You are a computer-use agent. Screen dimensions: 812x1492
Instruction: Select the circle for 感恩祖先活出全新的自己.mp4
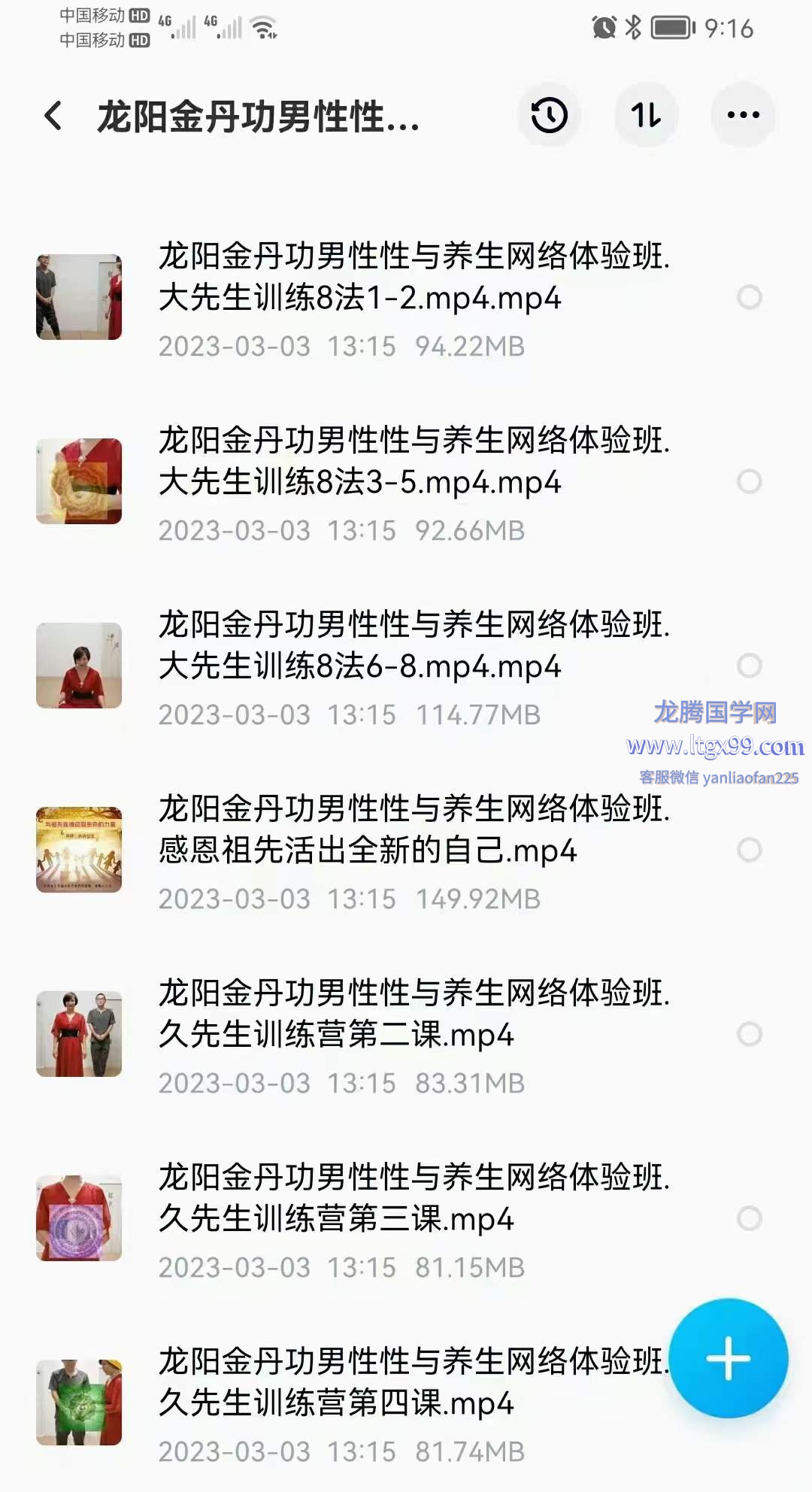(x=749, y=850)
